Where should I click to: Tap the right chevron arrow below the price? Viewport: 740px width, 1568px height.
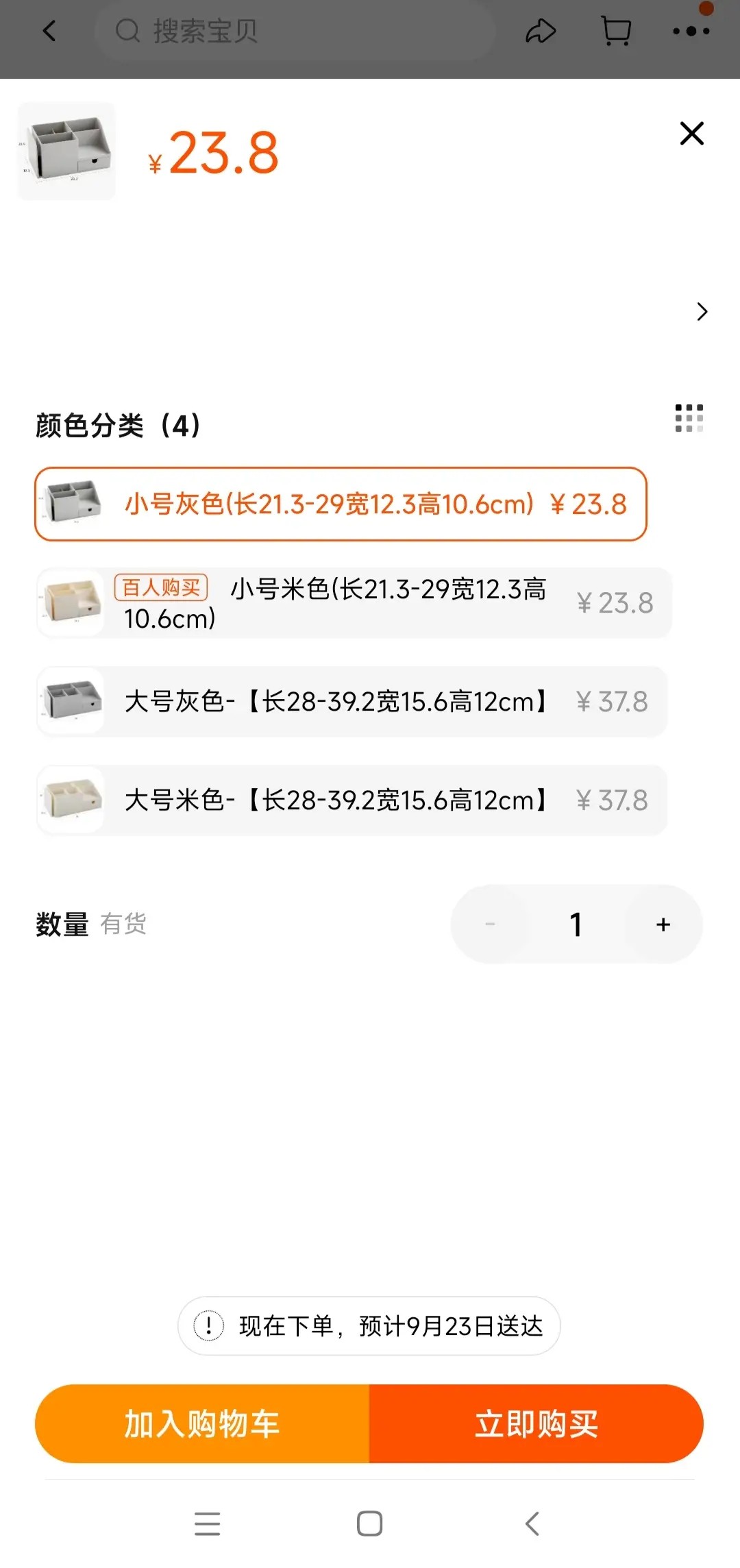pyautogui.click(x=702, y=312)
